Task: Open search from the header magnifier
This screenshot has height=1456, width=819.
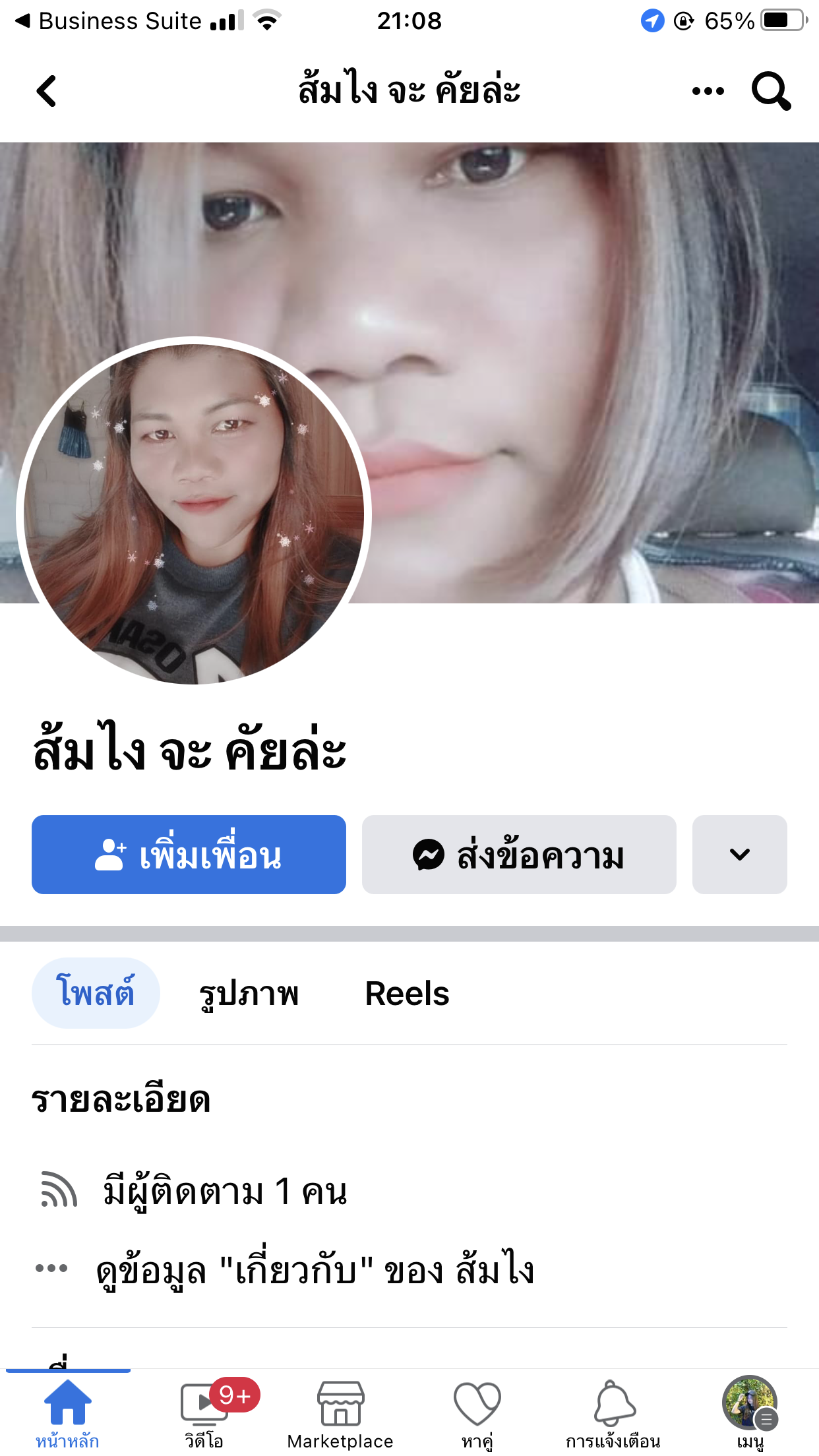Action: [x=771, y=91]
